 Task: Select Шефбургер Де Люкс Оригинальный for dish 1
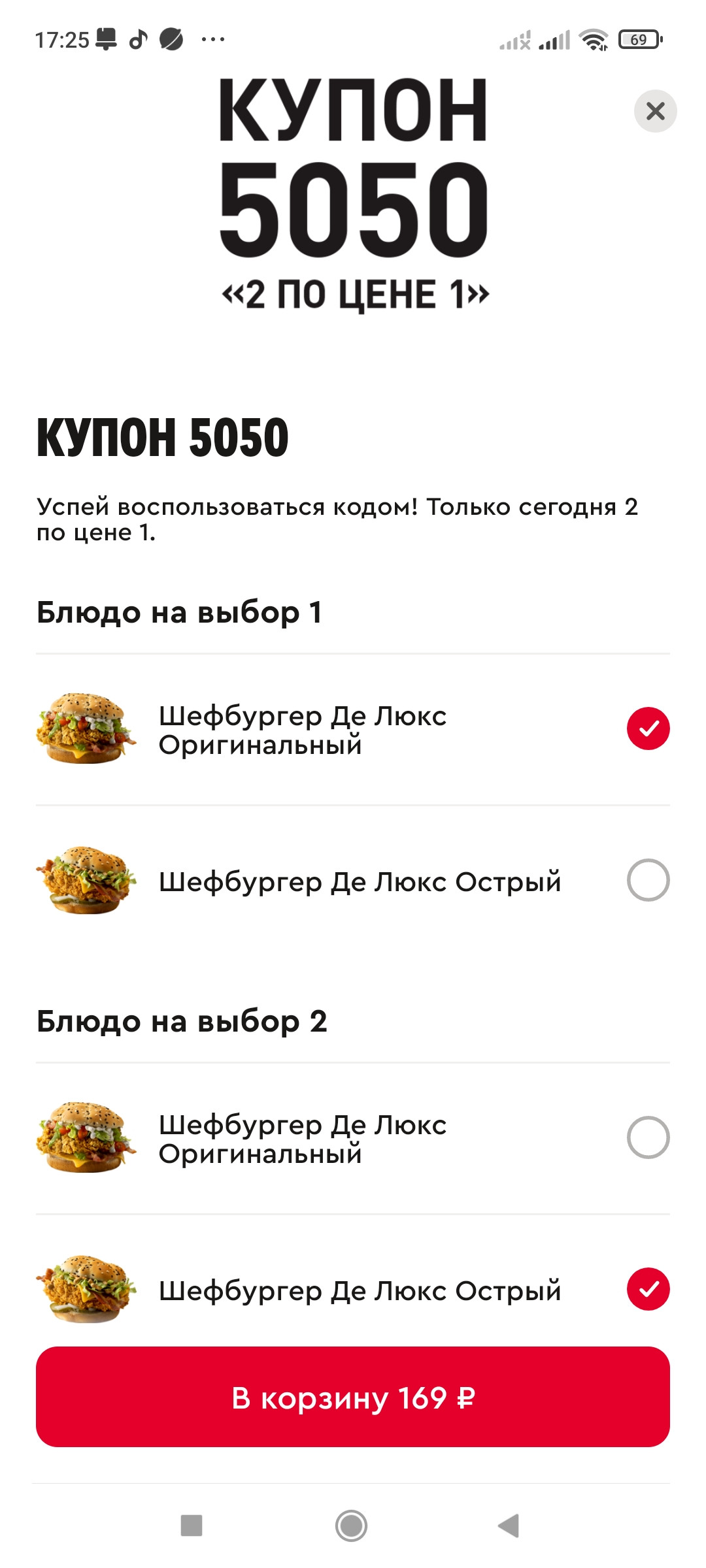(648, 728)
